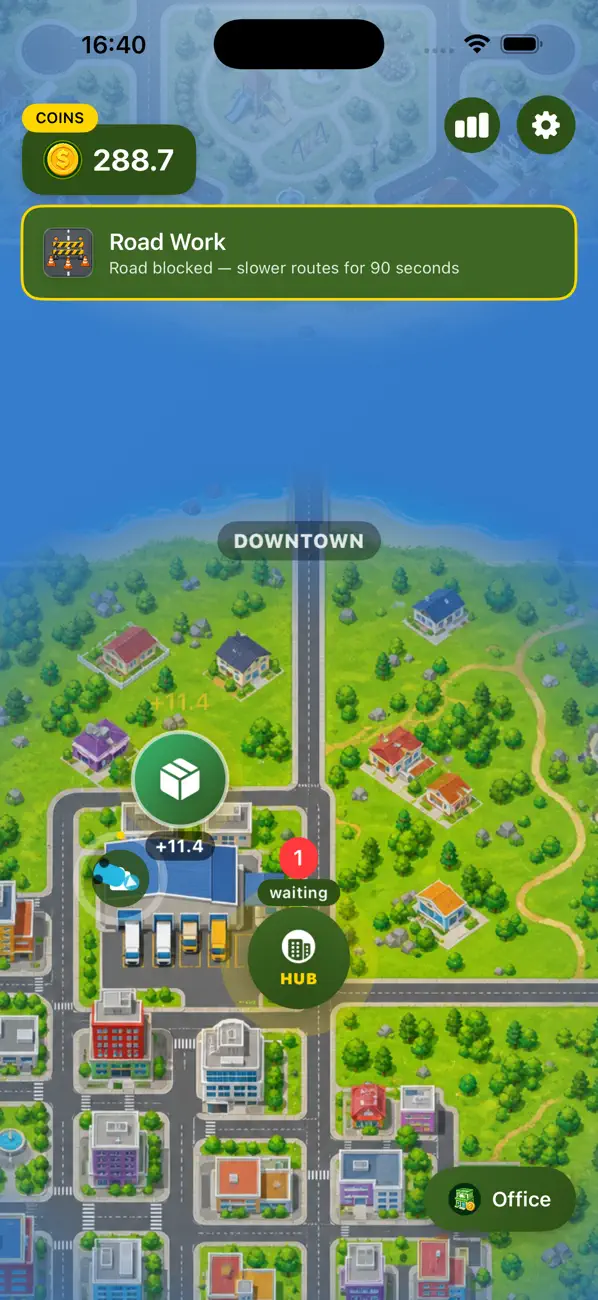Tap the HUB building button

(x=299, y=959)
